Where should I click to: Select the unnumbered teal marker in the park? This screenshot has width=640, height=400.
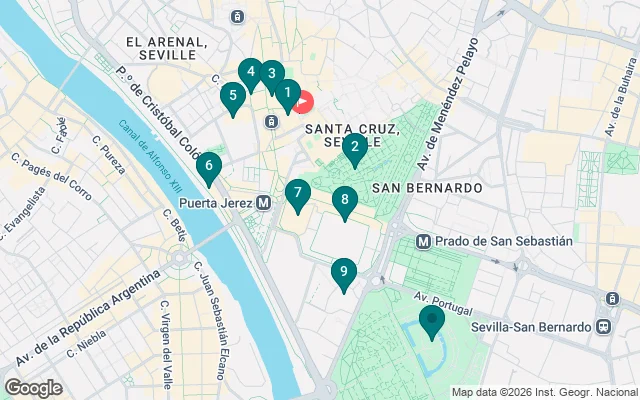click(432, 320)
